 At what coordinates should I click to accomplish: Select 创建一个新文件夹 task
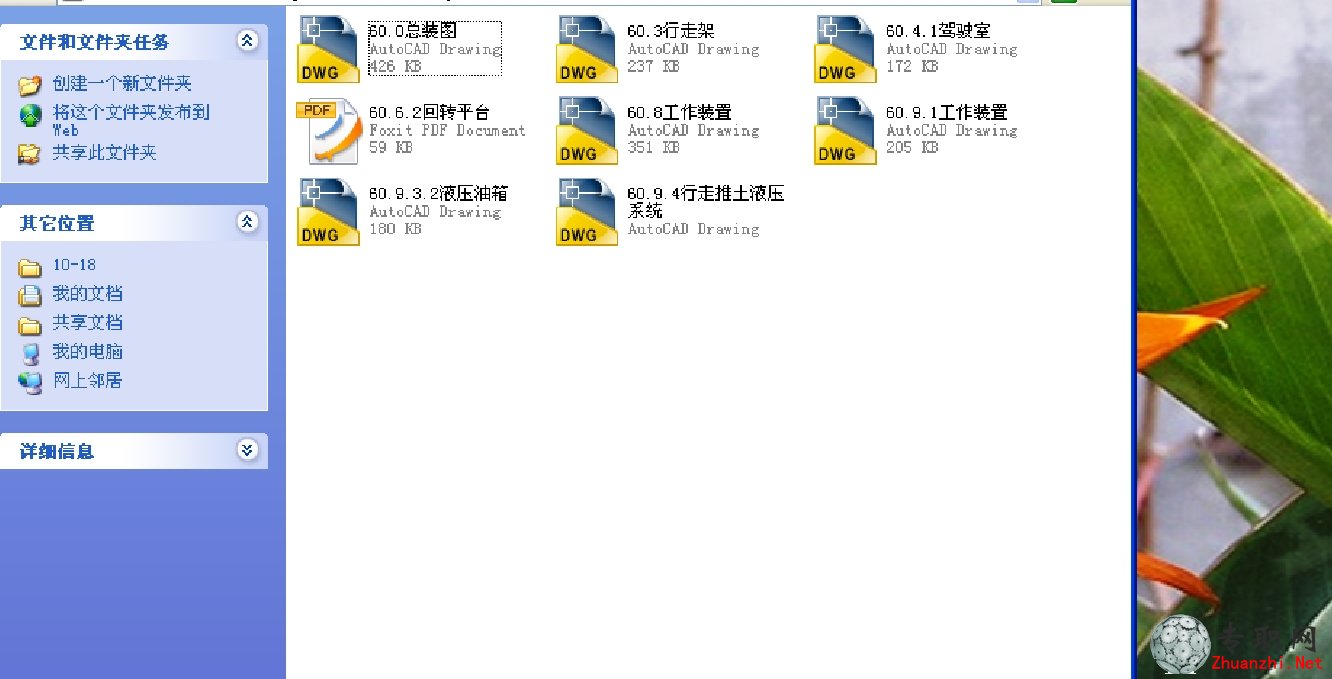point(121,85)
